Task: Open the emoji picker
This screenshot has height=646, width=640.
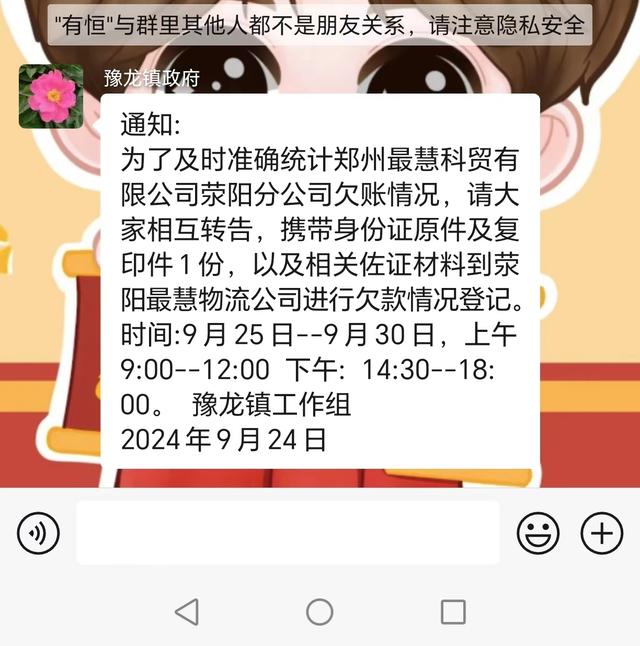Action: point(538,533)
